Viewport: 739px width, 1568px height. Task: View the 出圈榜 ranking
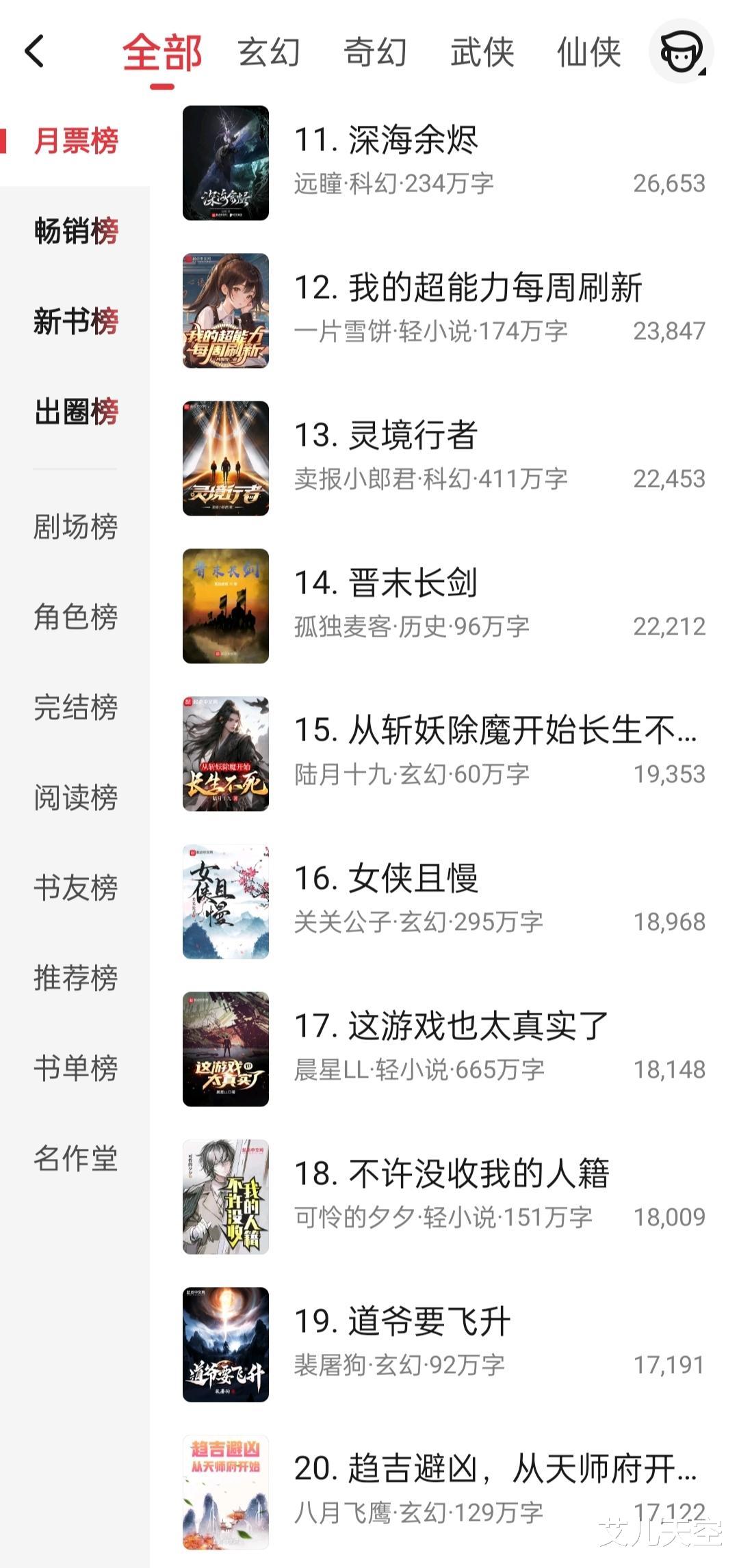point(76,412)
